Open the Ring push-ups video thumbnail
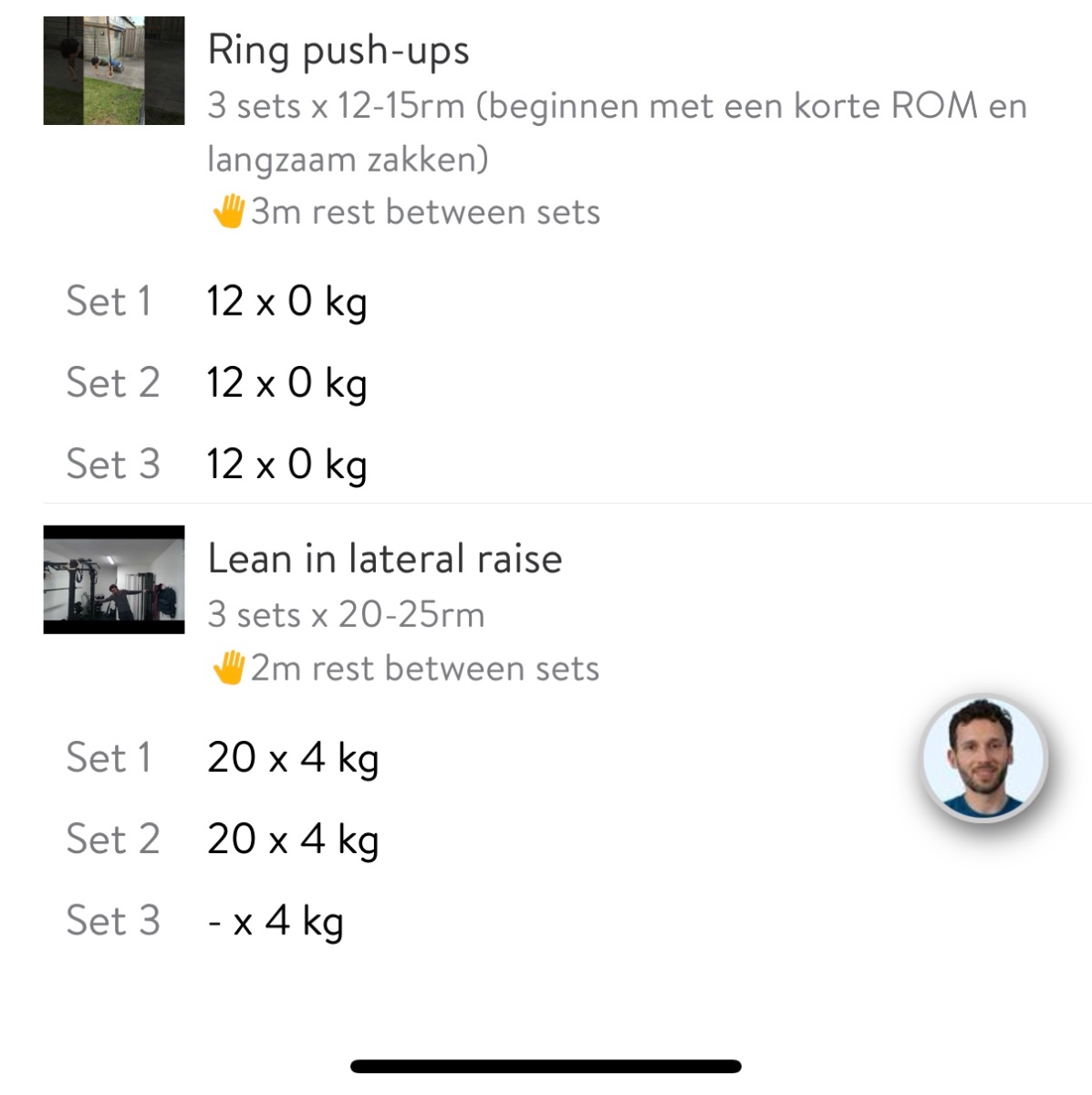This screenshot has height=1095, width=1092. click(x=113, y=70)
